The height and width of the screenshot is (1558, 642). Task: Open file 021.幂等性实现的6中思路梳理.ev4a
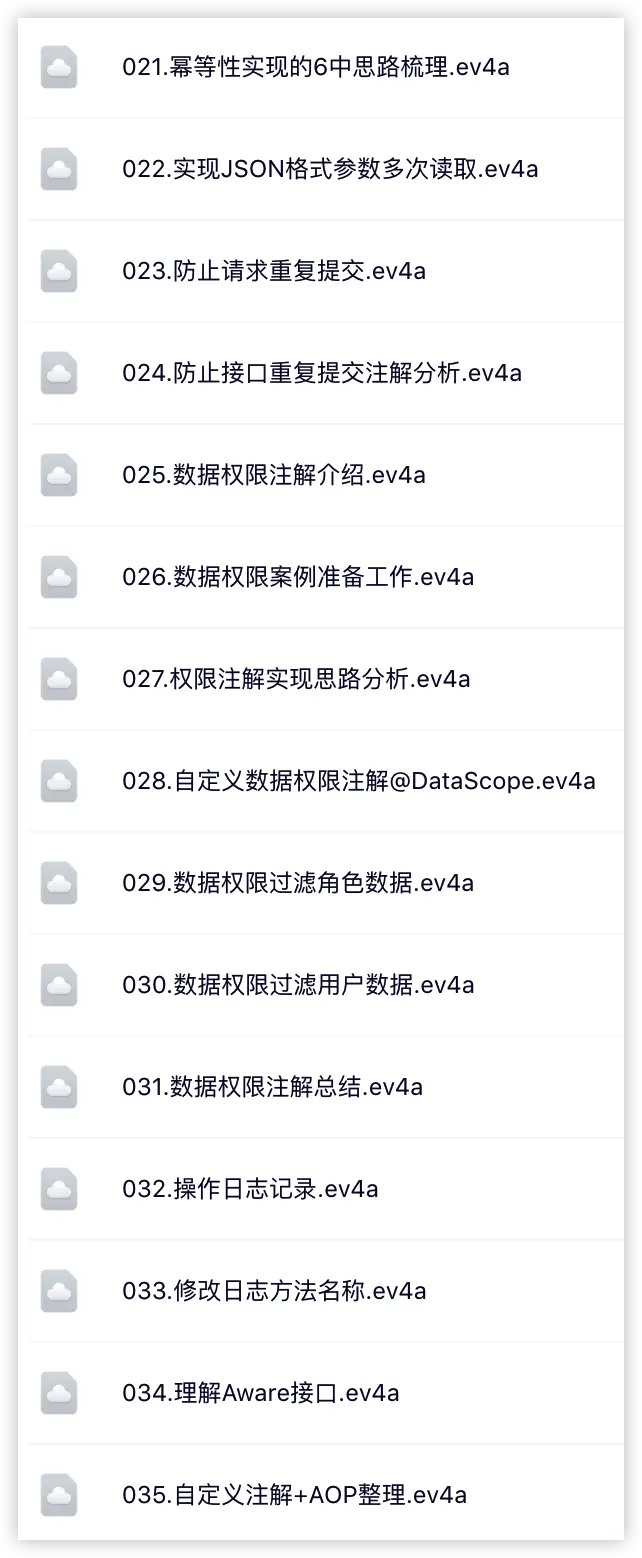point(315,68)
